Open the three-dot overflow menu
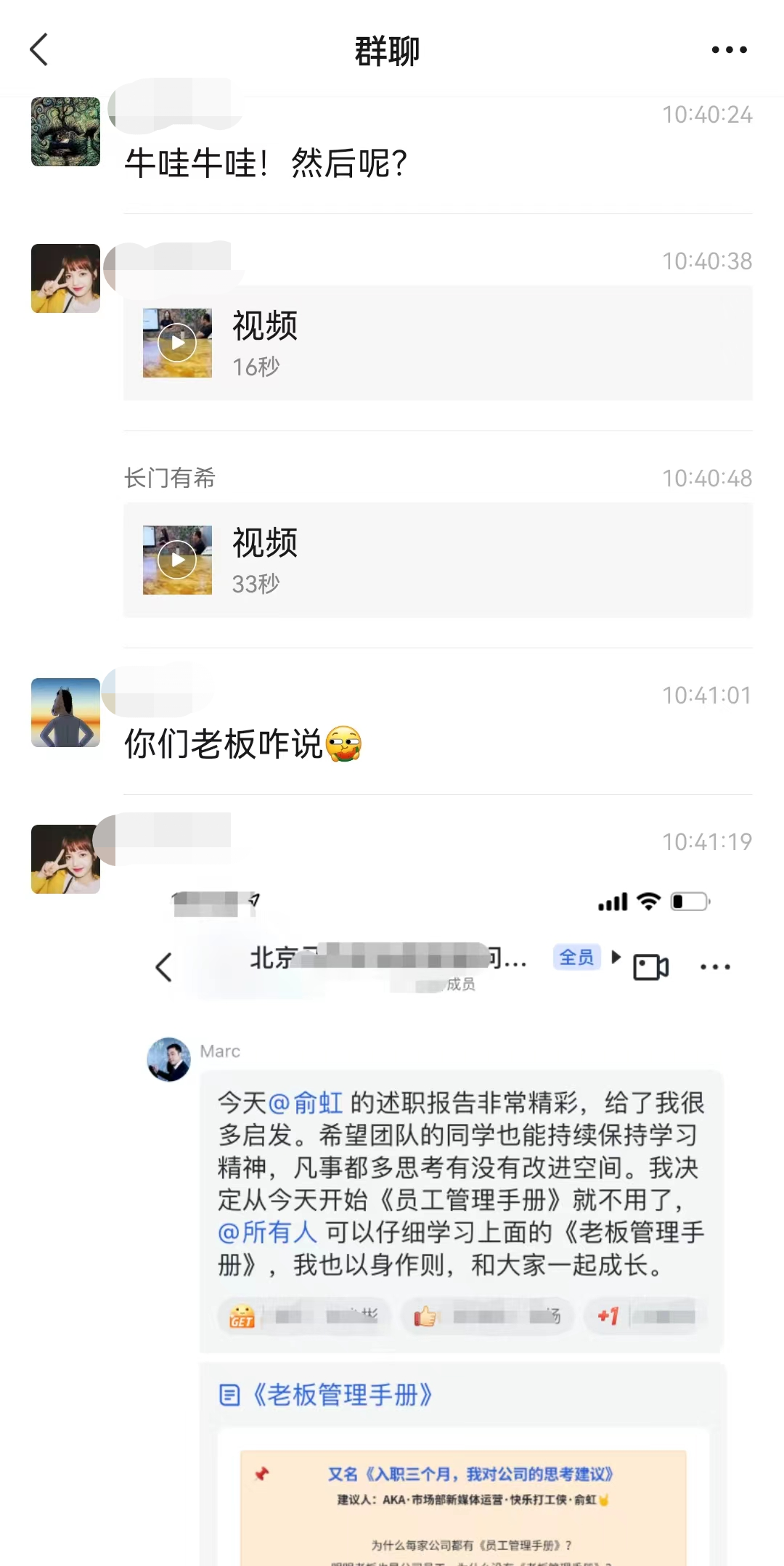The height and width of the screenshot is (1566, 784). (x=729, y=49)
